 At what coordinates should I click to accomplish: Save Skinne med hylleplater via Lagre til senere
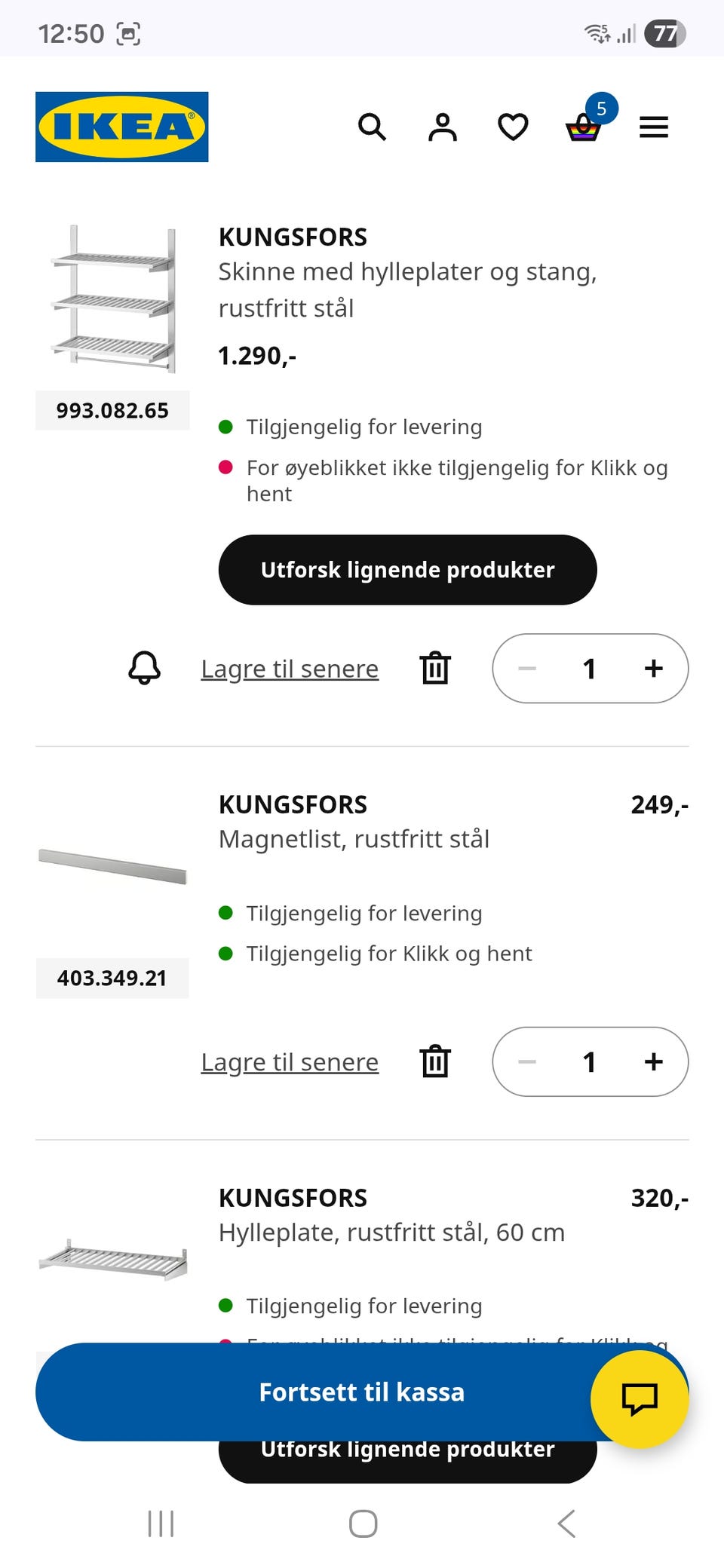(290, 669)
